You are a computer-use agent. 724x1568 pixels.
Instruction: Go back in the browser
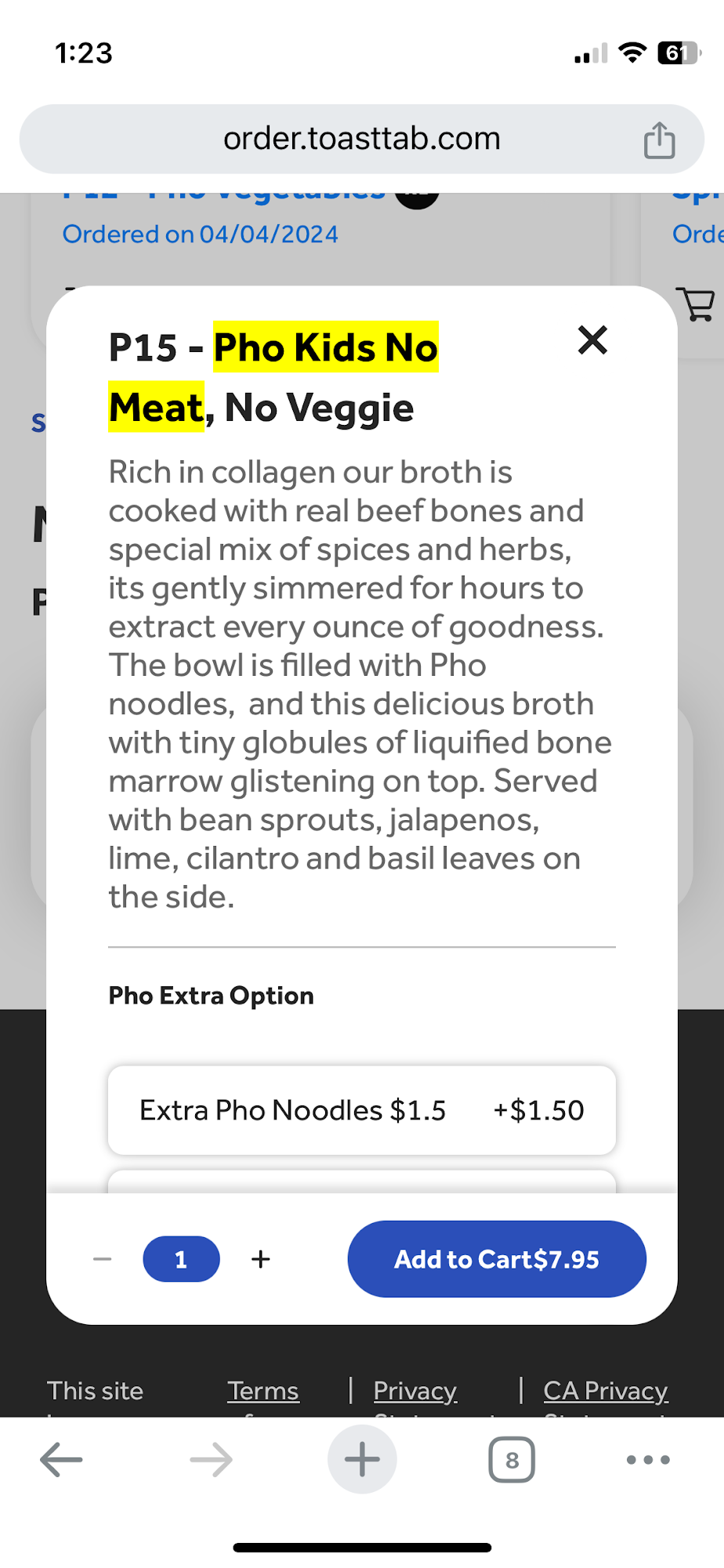(61, 1460)
